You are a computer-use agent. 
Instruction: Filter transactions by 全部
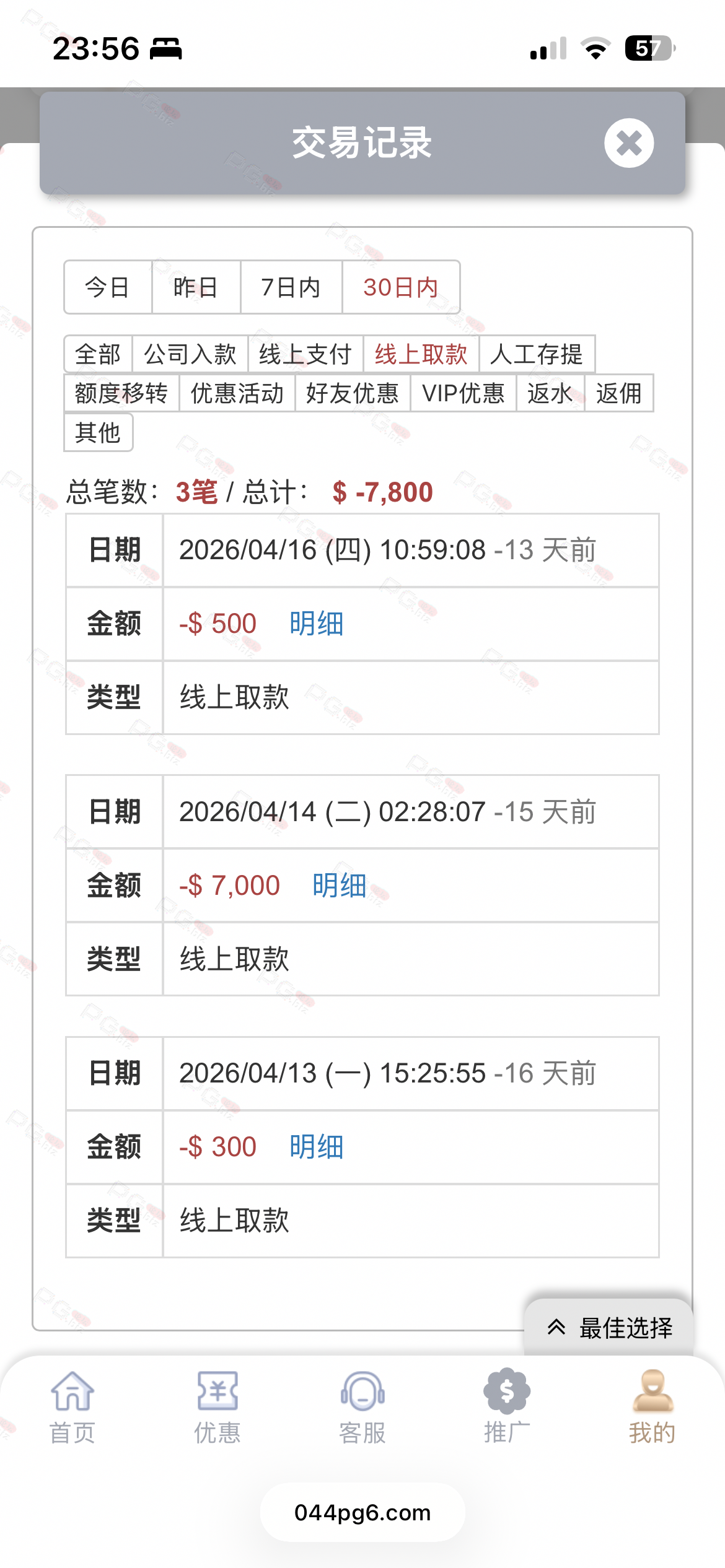click(98, 354)
